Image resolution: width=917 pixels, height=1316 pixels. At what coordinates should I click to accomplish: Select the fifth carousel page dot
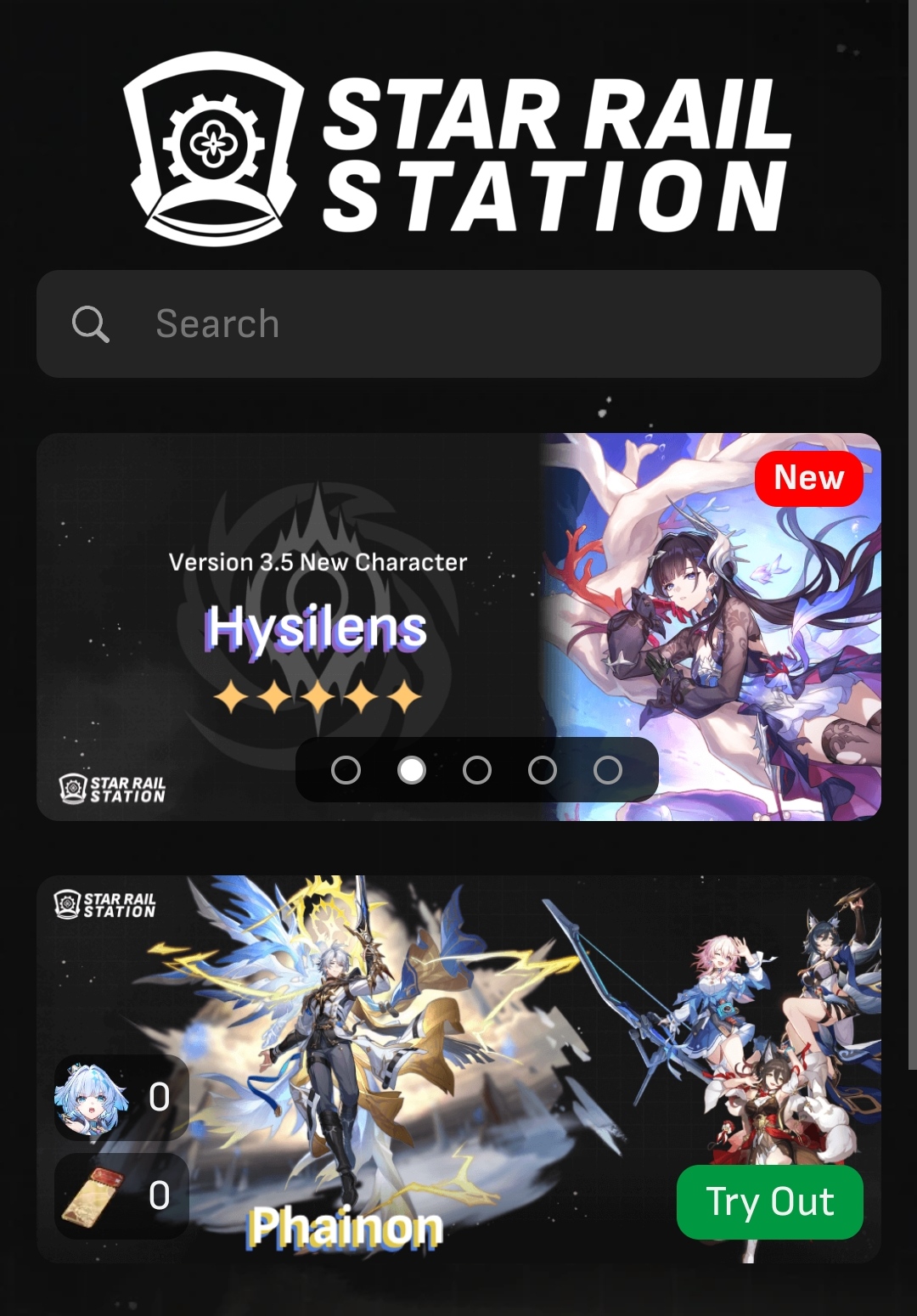click(608, 770)
